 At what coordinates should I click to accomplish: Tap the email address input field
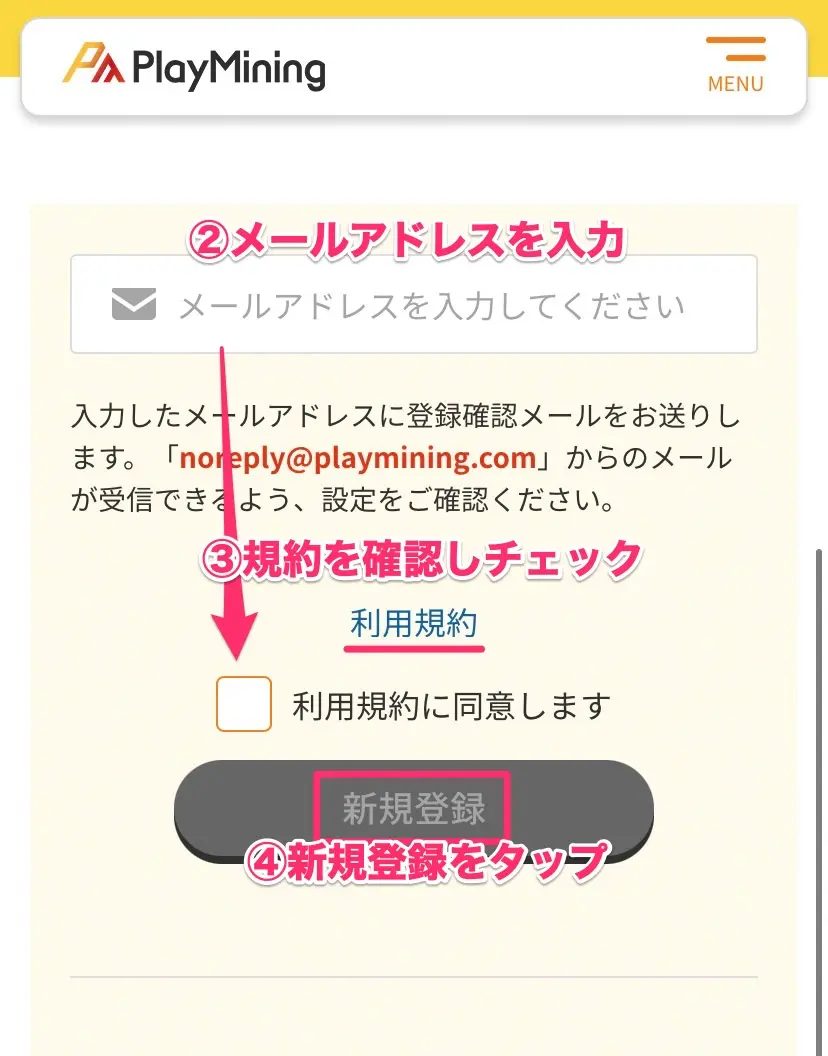pyautogui.click(x=430, y=305)
